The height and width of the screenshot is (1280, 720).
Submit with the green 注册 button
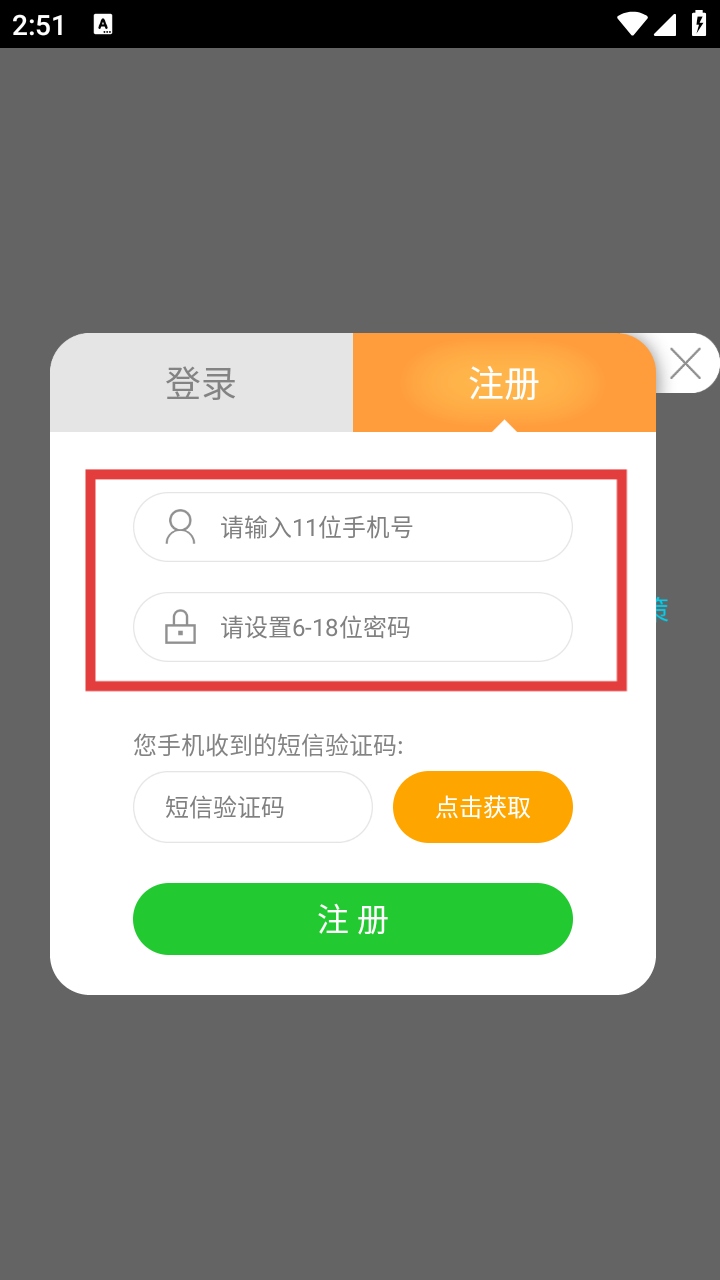(x=353, y=919)
